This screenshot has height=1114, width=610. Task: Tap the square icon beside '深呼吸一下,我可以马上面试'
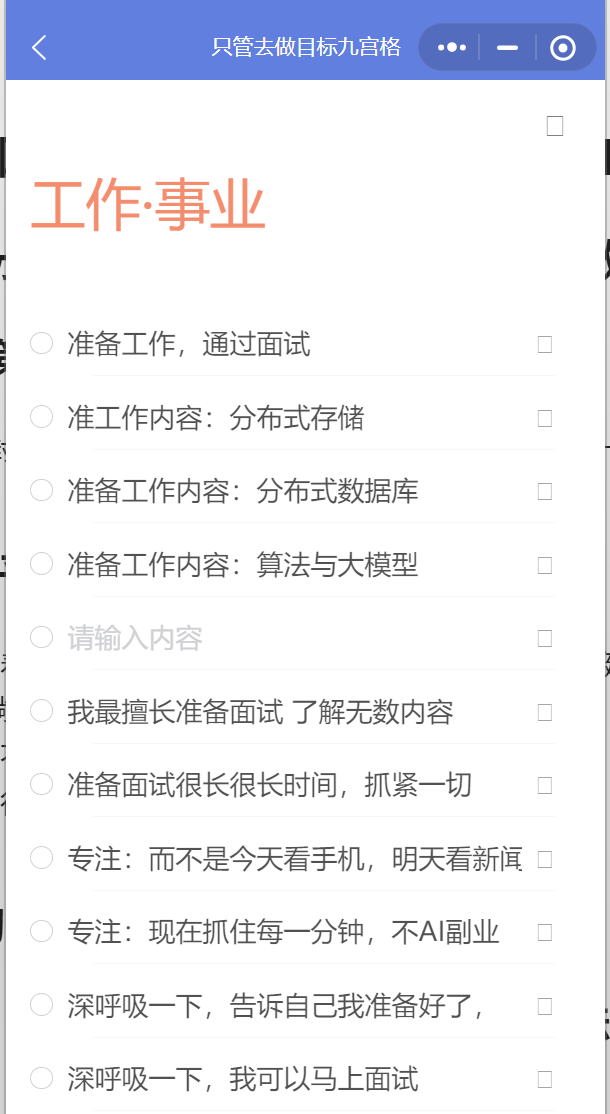tap(545, 1079)
